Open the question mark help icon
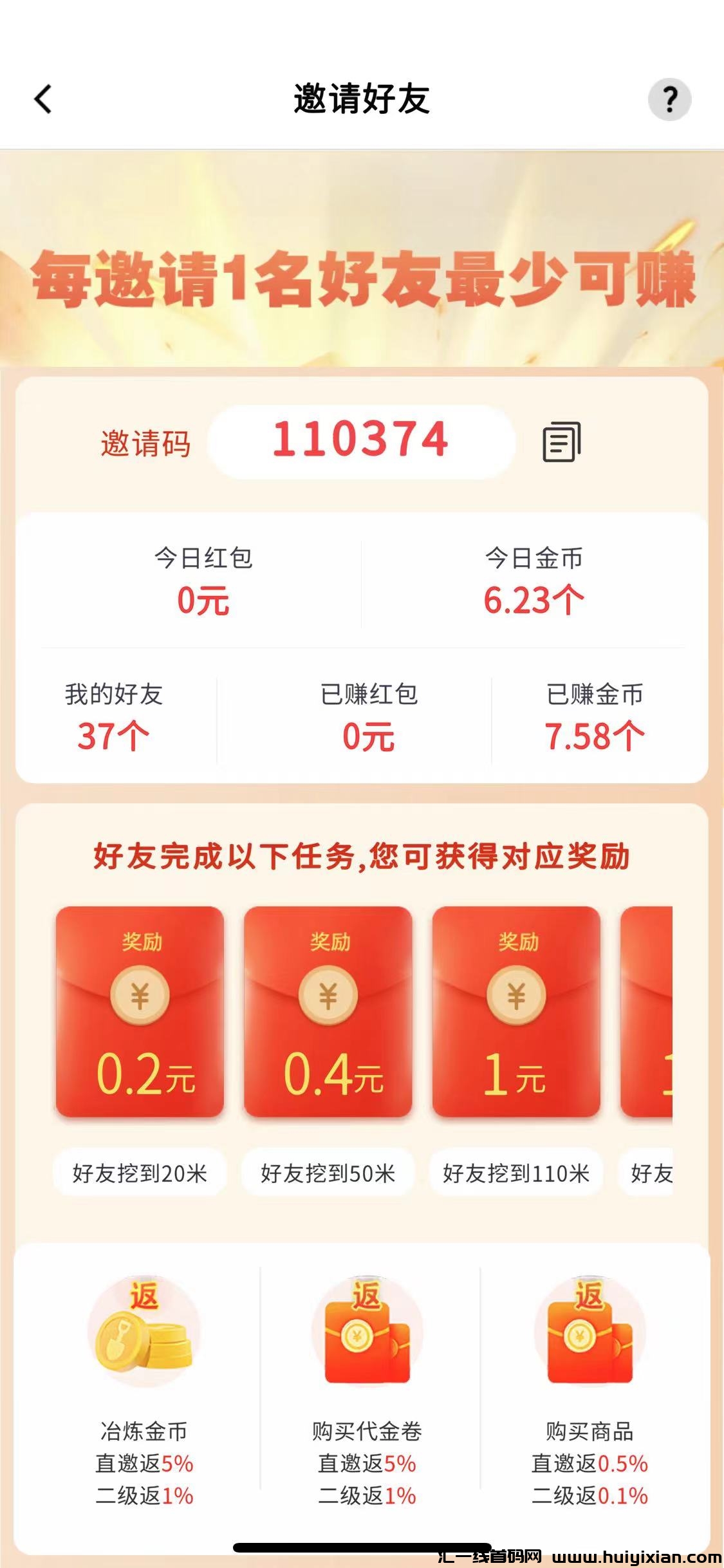The image size is (724, 1568). tap(669, 100)
